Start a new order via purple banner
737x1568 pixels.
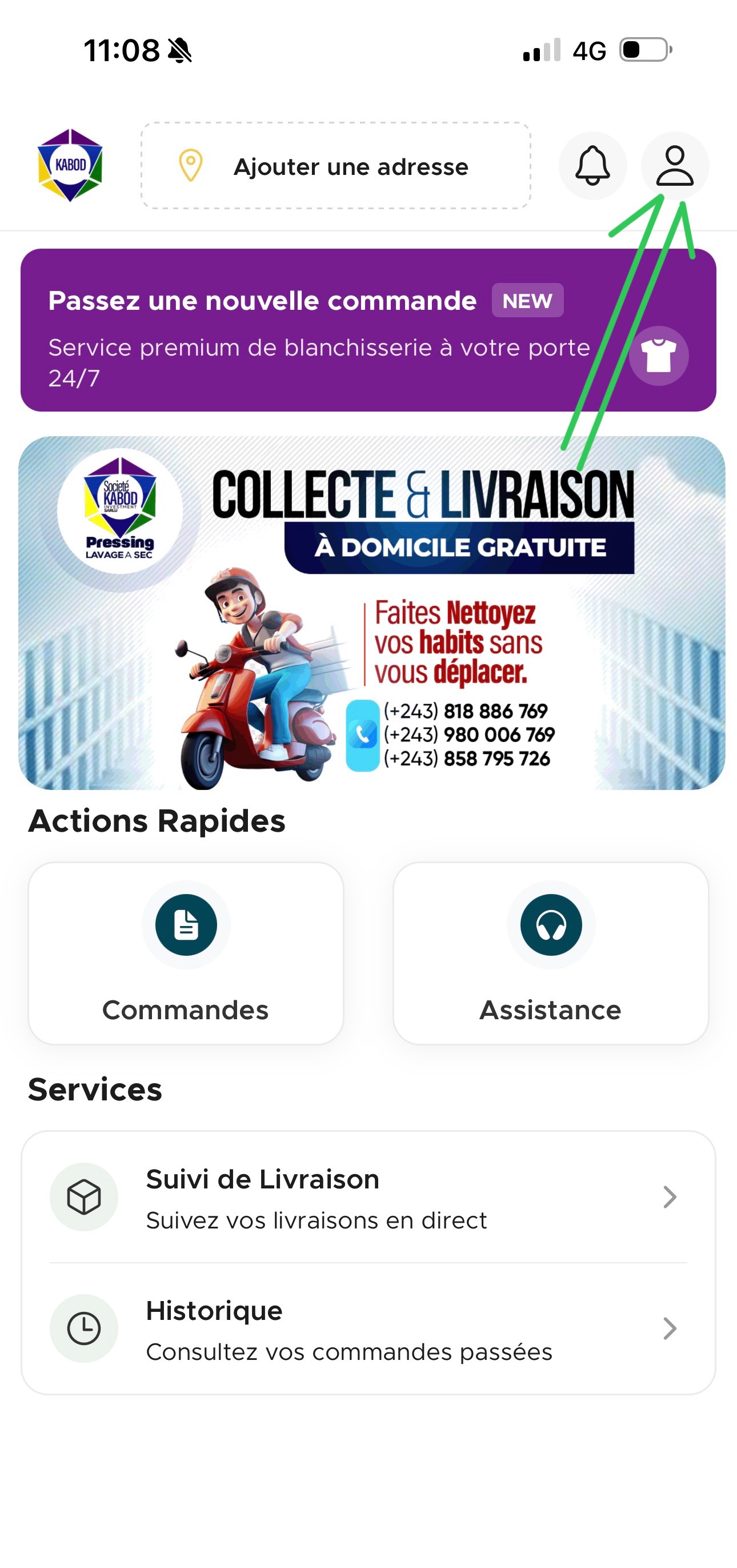click(x=367, y=330)
